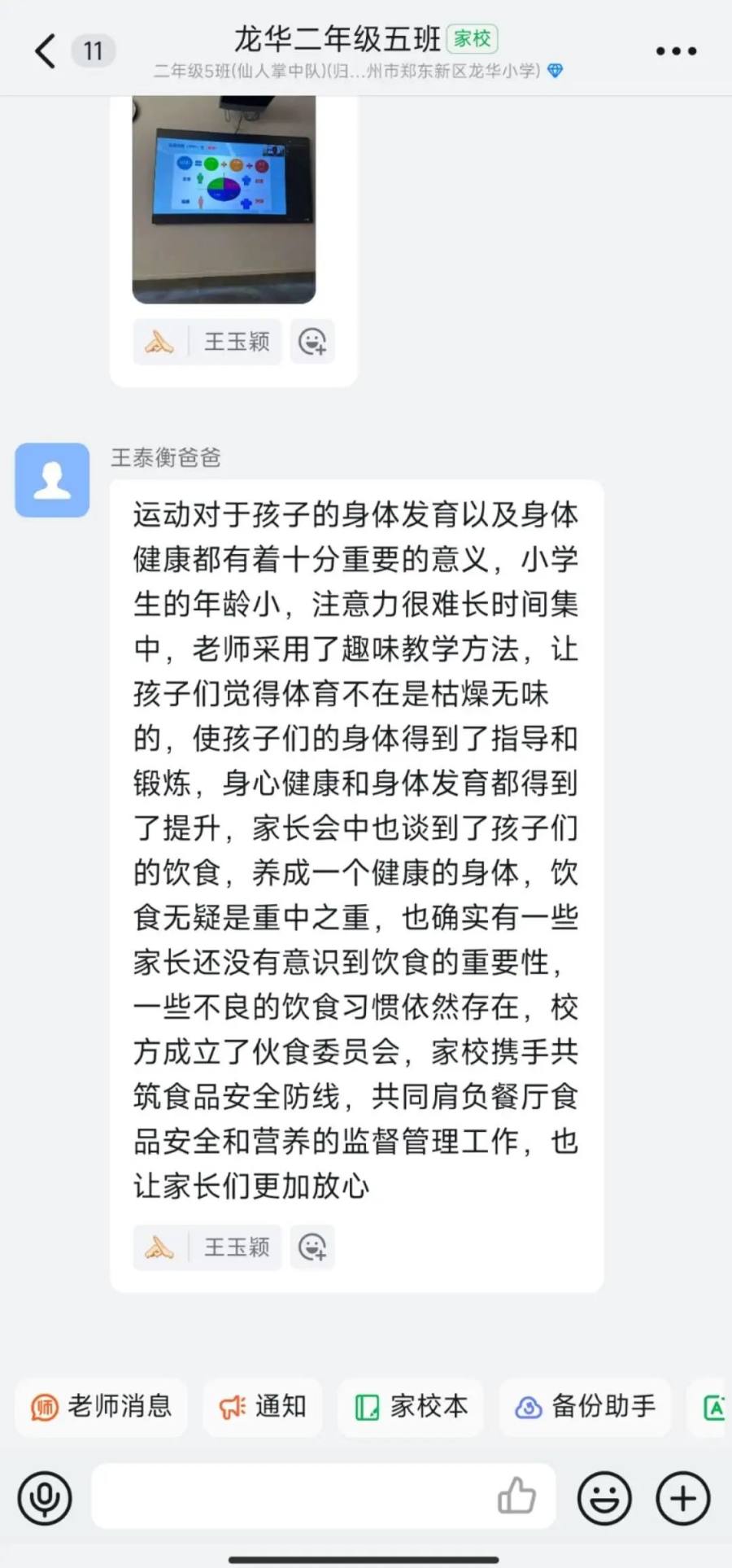732x1568 pixels.
Task: Open 老师消息 shortcut
Action: coord(101,1407)
